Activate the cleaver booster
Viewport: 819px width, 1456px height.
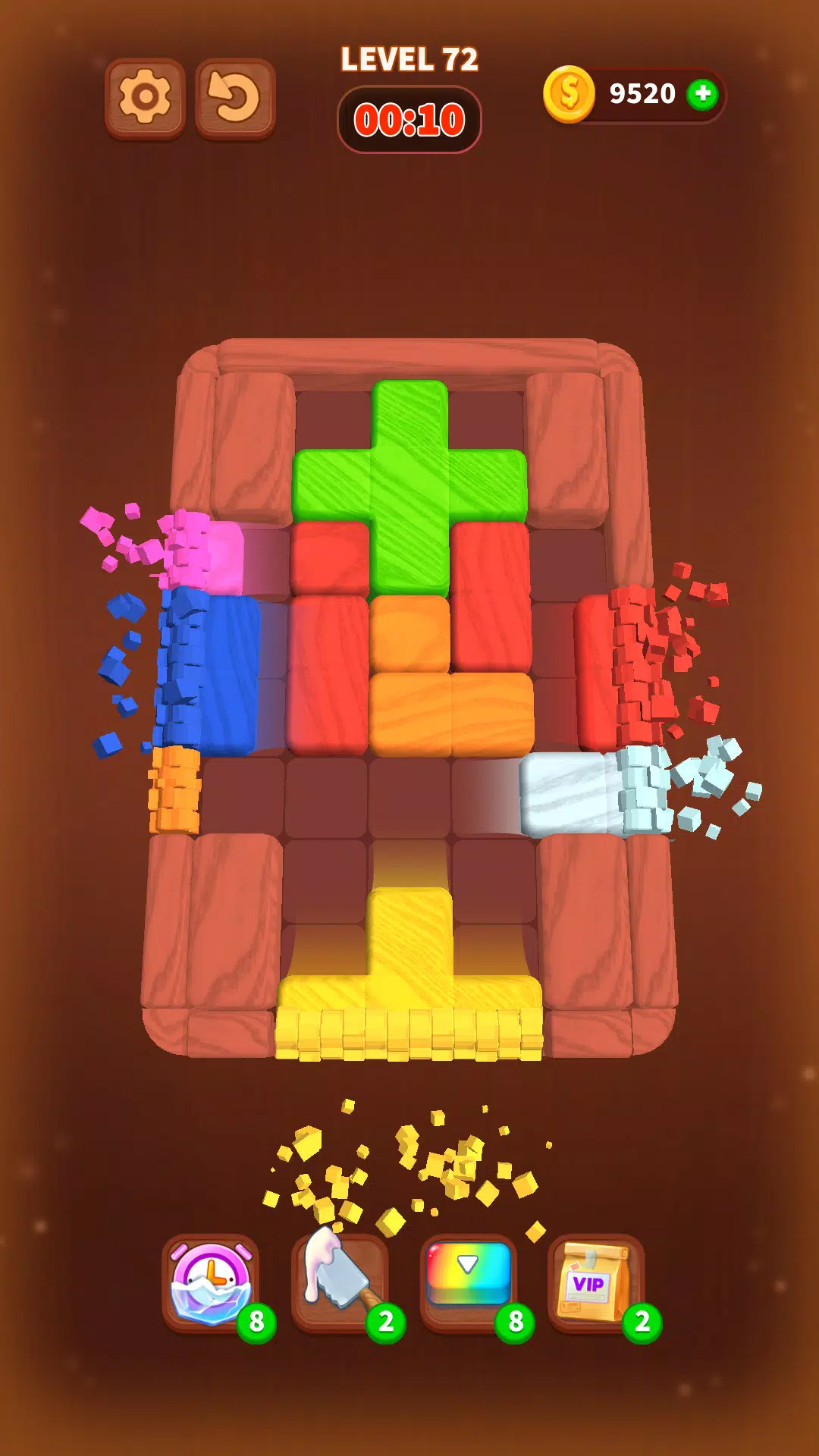tap(340, 1282)
